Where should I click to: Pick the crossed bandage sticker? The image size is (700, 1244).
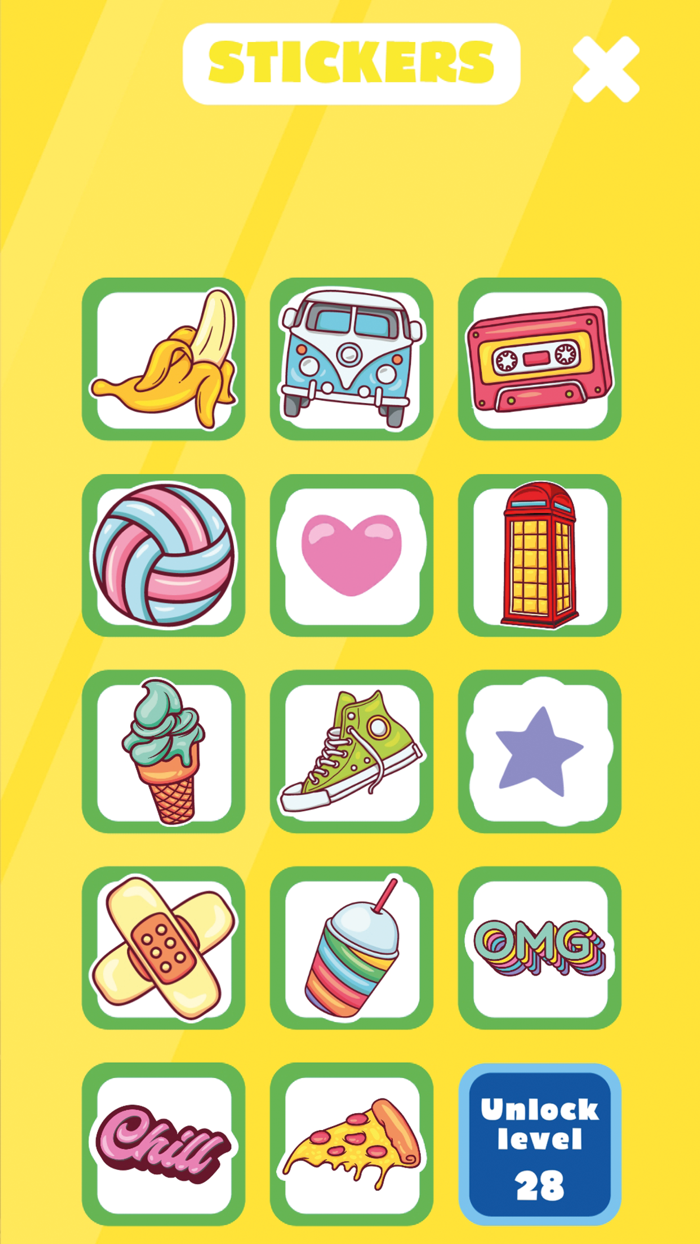[163, 947]
